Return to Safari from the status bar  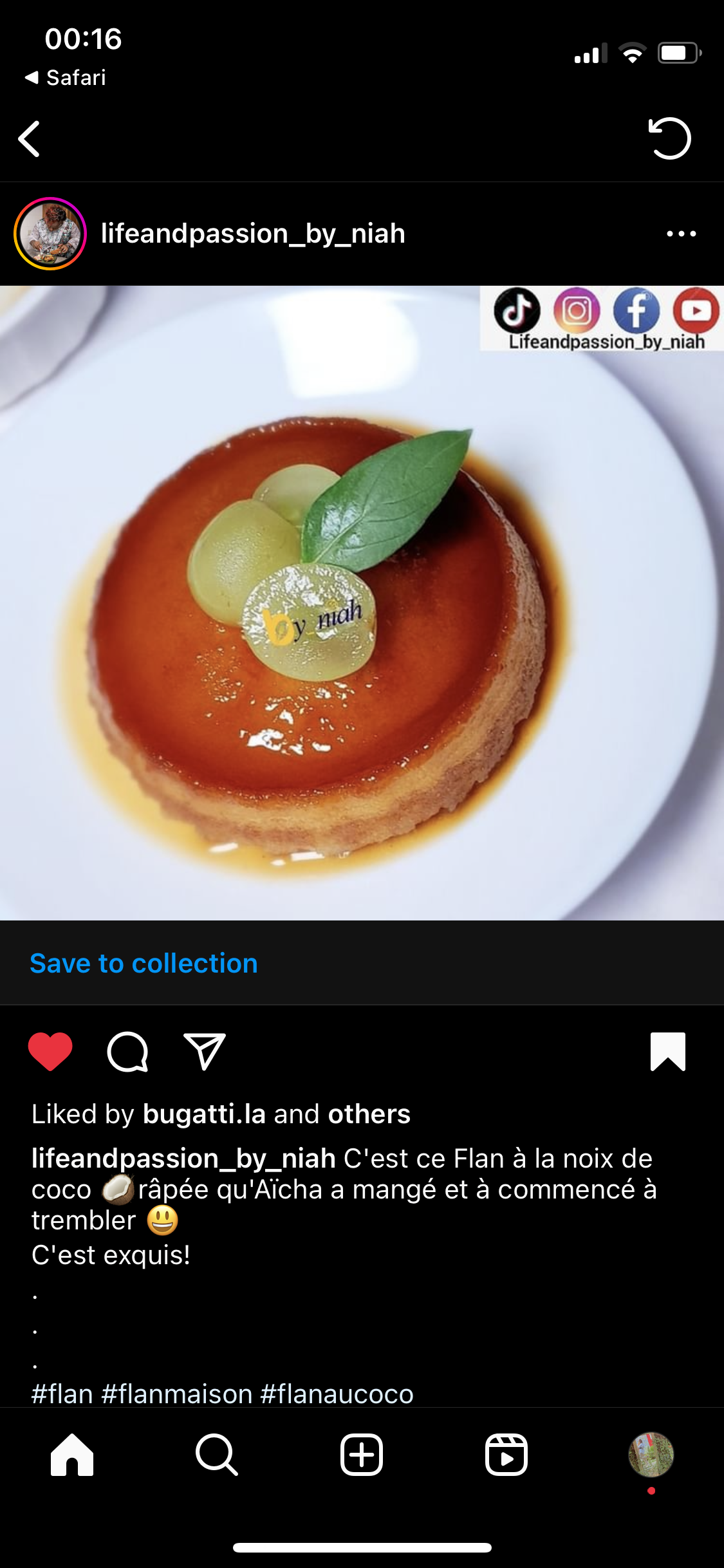tap(66, 78)
